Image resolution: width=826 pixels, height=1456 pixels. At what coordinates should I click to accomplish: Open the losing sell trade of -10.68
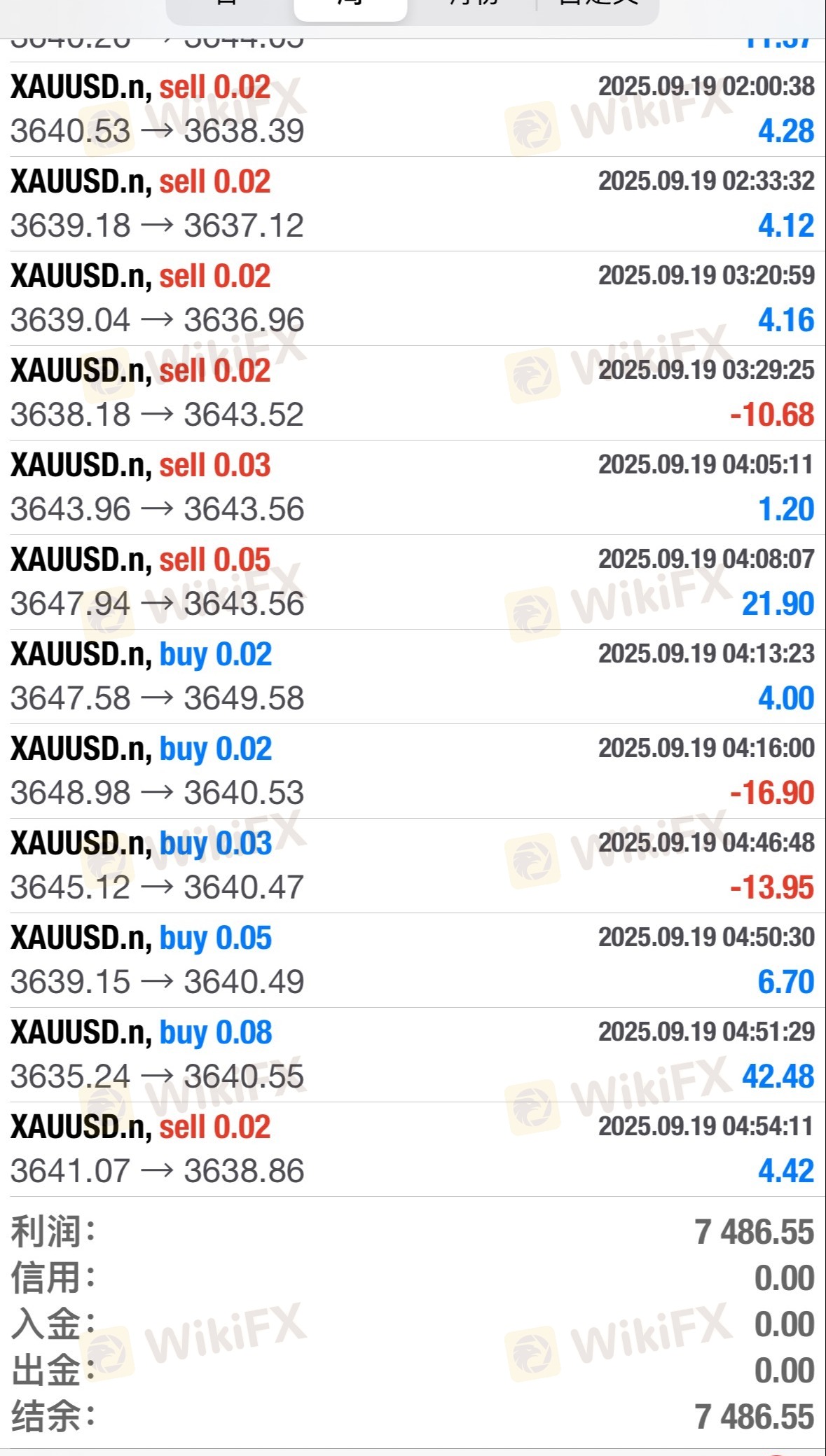pos(413,393)
